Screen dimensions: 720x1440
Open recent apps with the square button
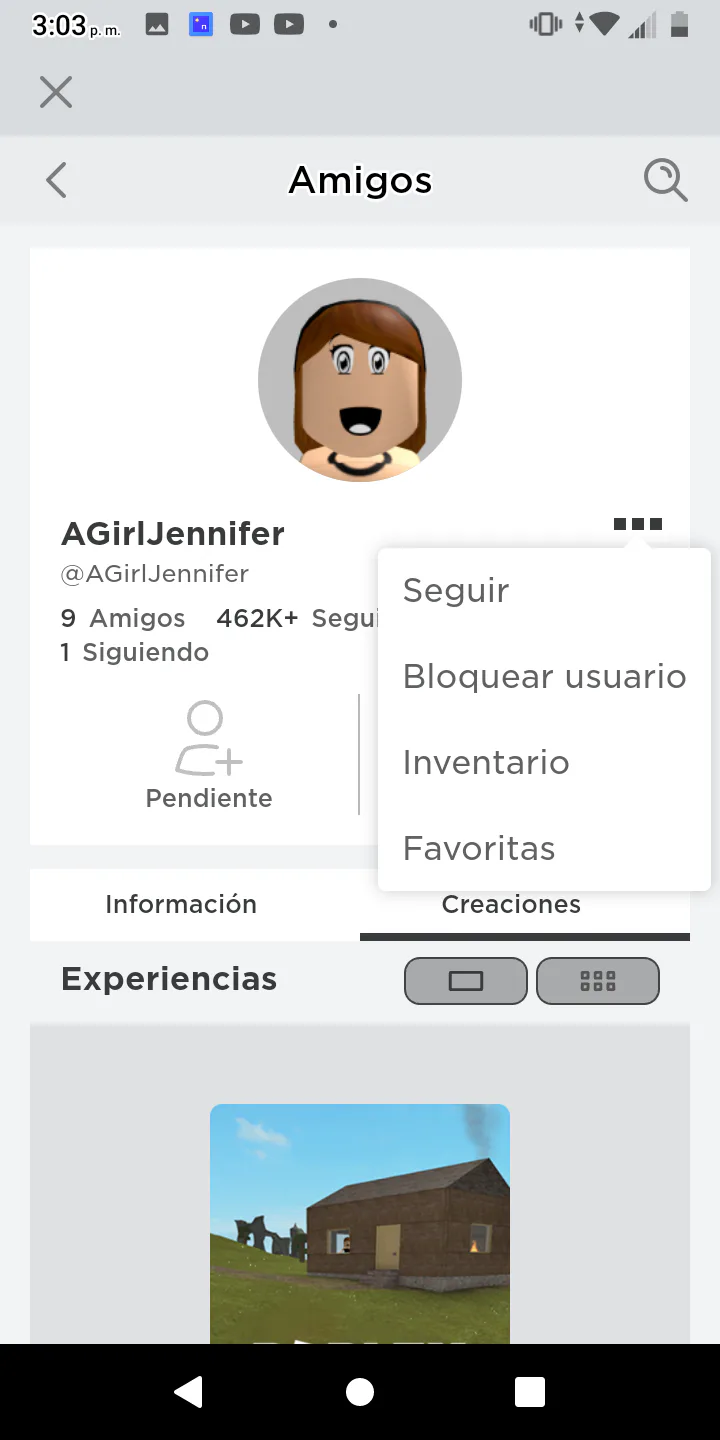coord(529,1392)
